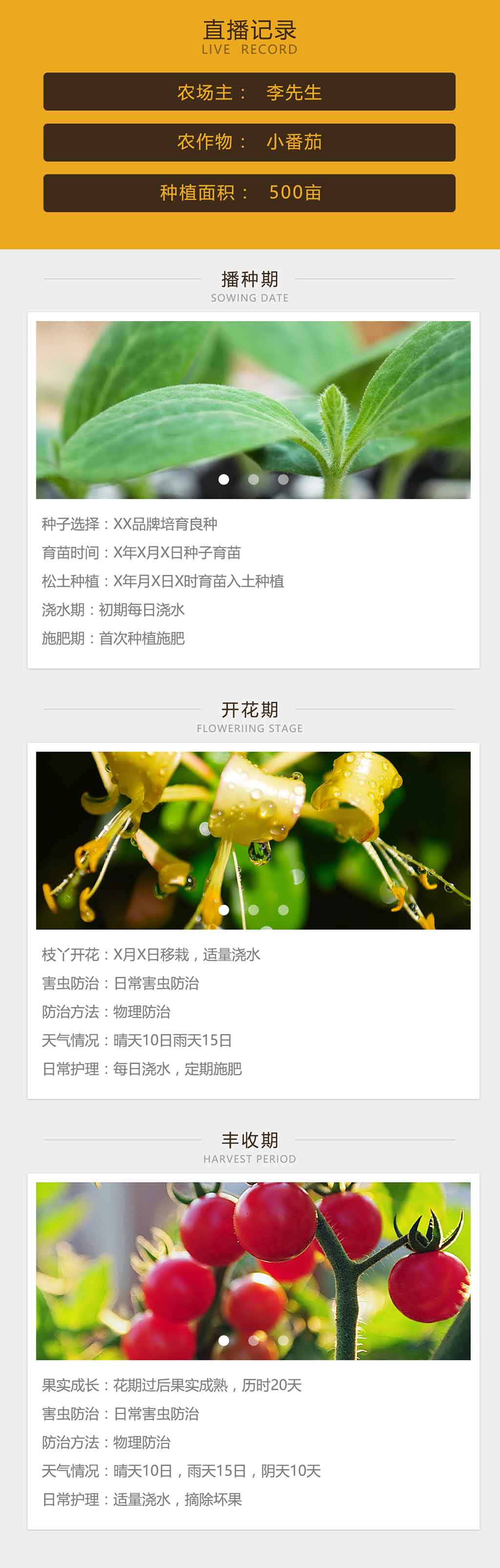Select third dot of flowering stage carousel
This screenshot has height=1568, width=500.
(283, 910)
